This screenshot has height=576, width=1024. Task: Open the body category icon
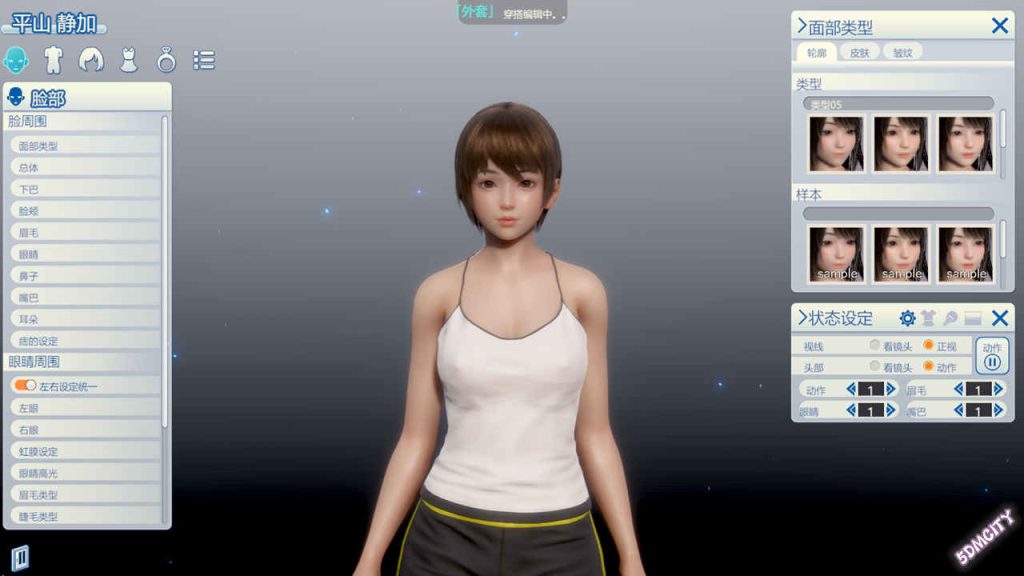pos(54,60)
